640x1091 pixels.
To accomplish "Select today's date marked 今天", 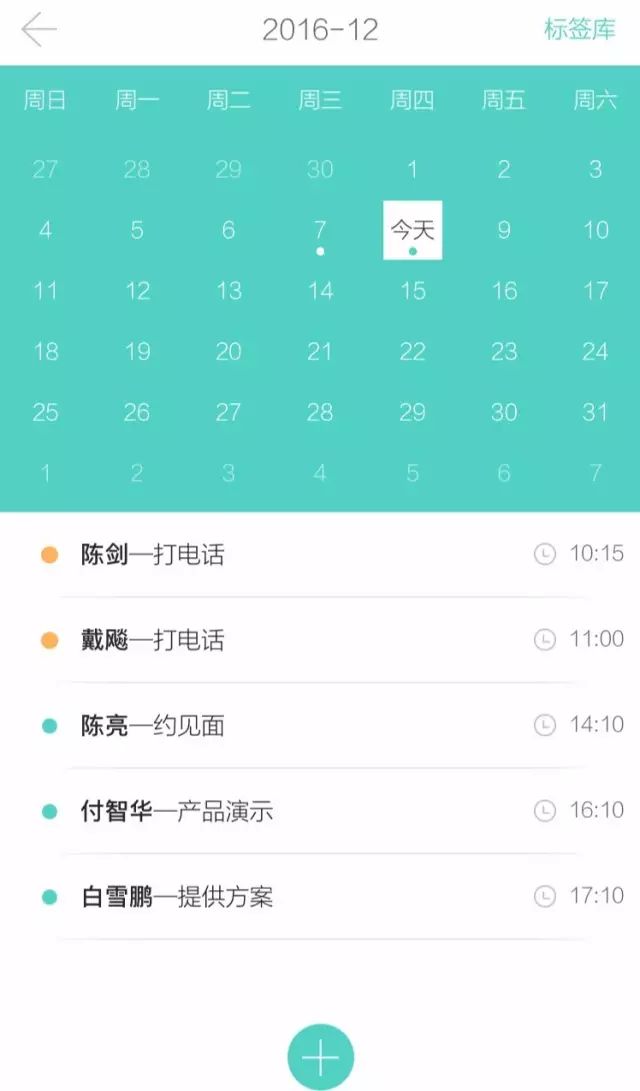I will 412,230.
